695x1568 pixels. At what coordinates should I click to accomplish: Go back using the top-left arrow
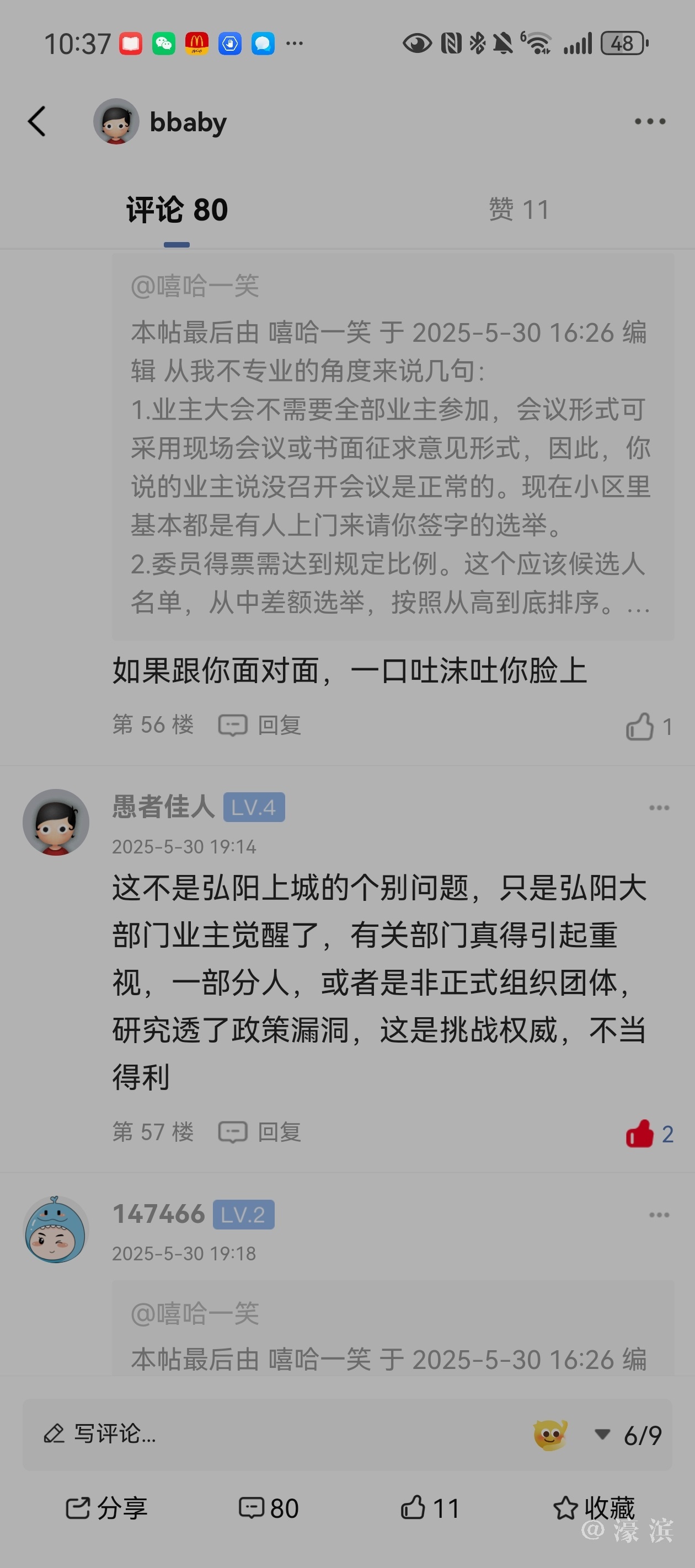(x=37, y=121)
